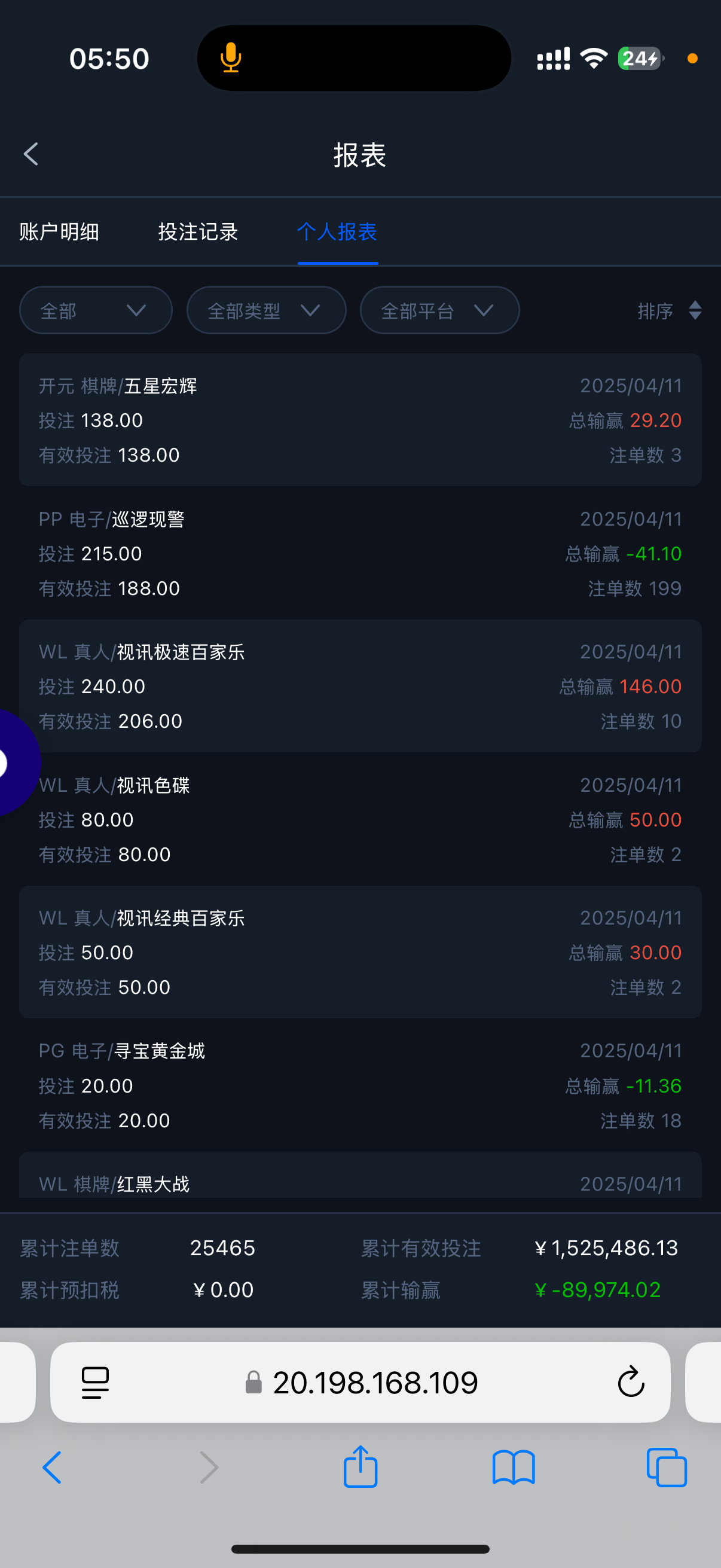Reload the page in Safari
Image resolution: width=721 pixels, height=1568 pixels.
(631, 1382)
